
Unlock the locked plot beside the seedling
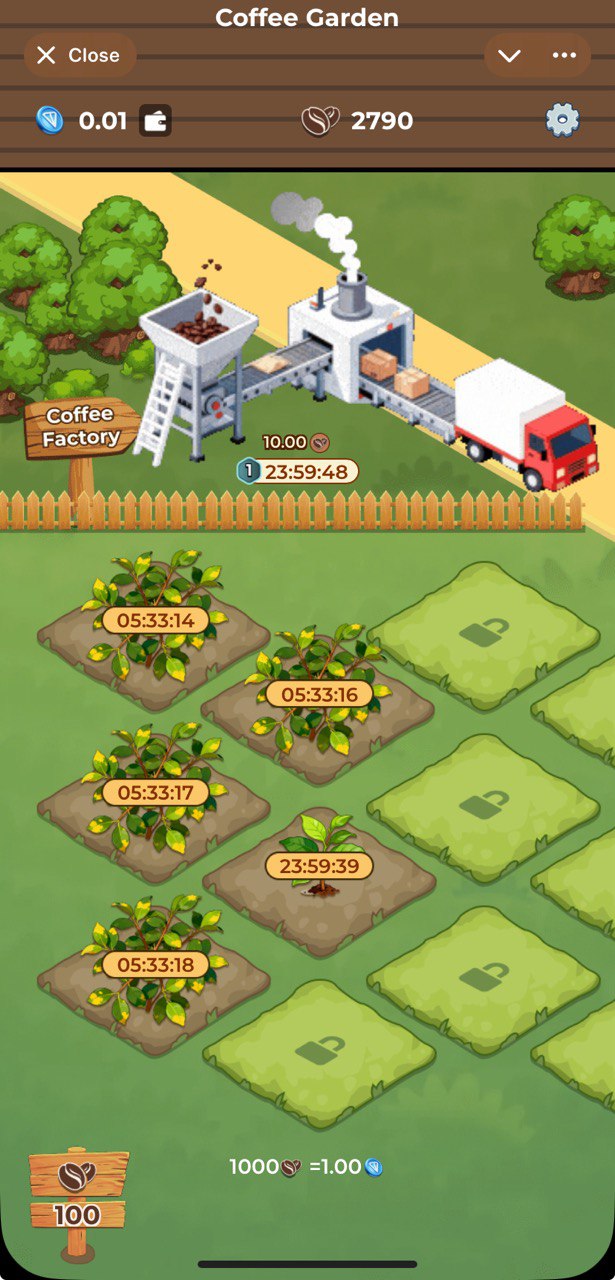pyautogui.click(x=485, y=805)
